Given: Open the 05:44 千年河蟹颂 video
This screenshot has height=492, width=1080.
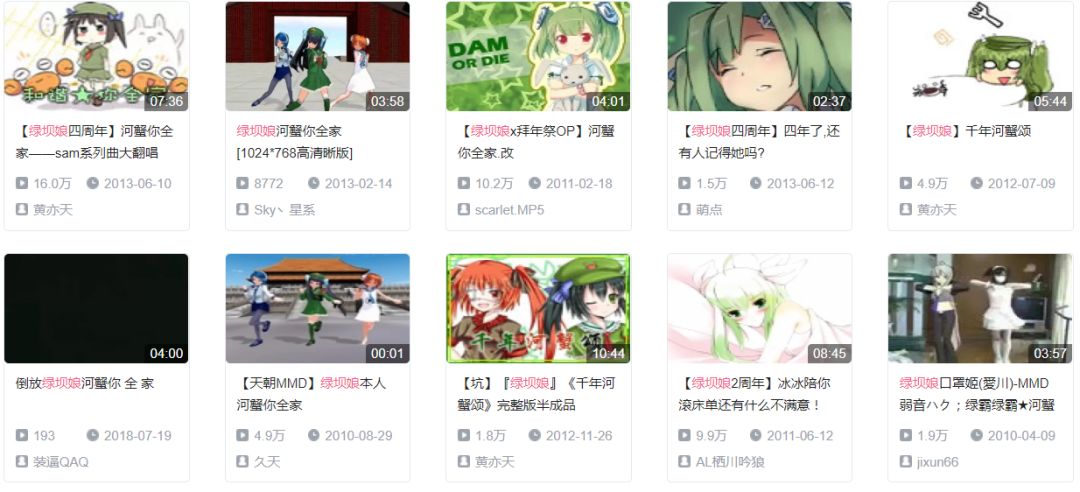Looking at the screenshot, I should [x=980, y=56].
